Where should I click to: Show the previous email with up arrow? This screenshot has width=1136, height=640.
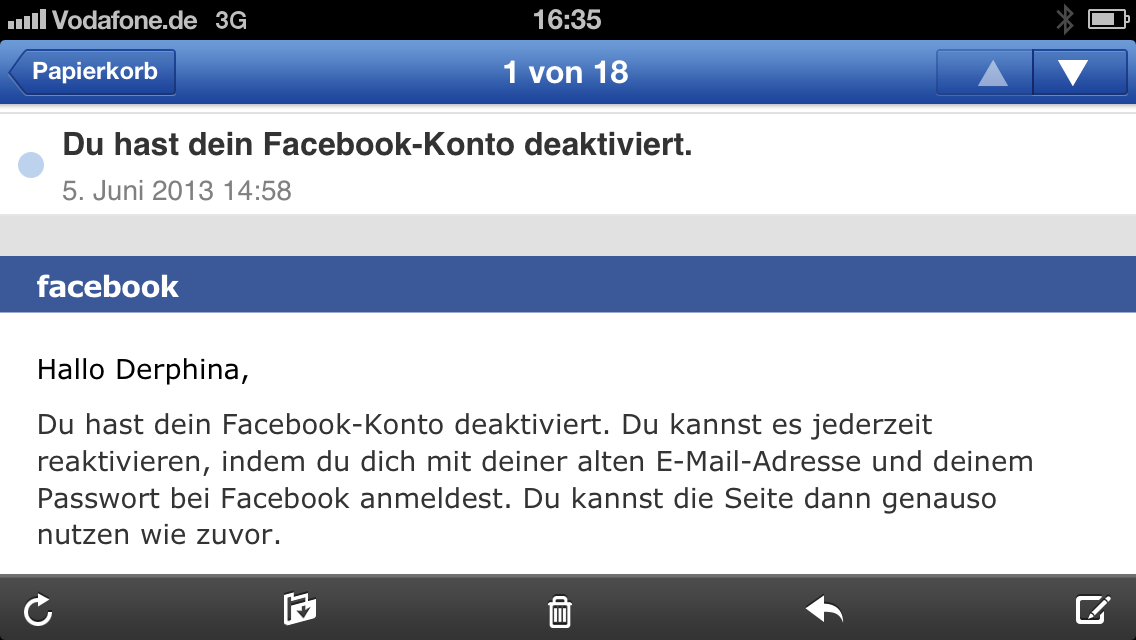(991, 73)
